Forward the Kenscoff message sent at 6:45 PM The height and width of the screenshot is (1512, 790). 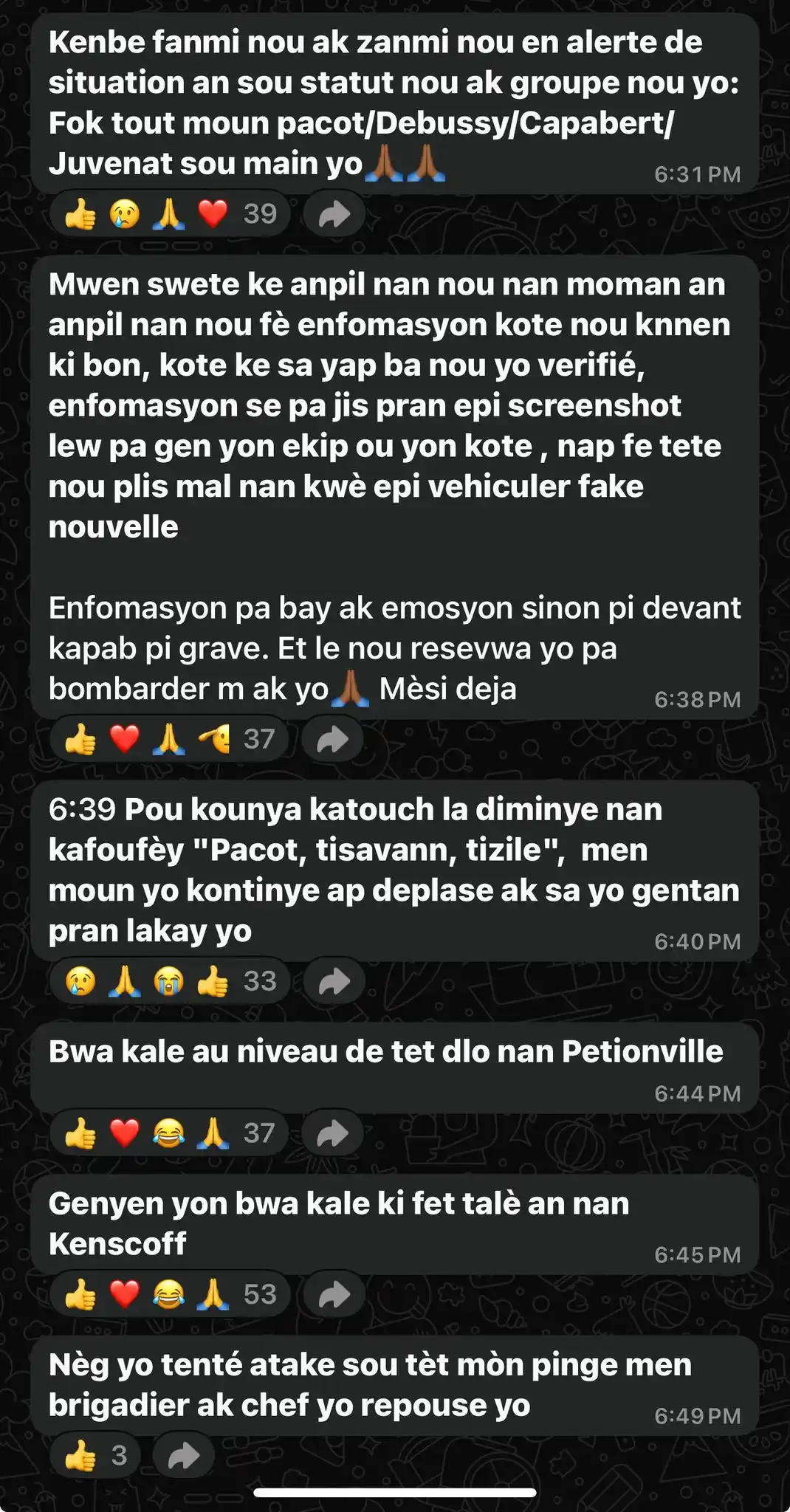(334, 1295)
